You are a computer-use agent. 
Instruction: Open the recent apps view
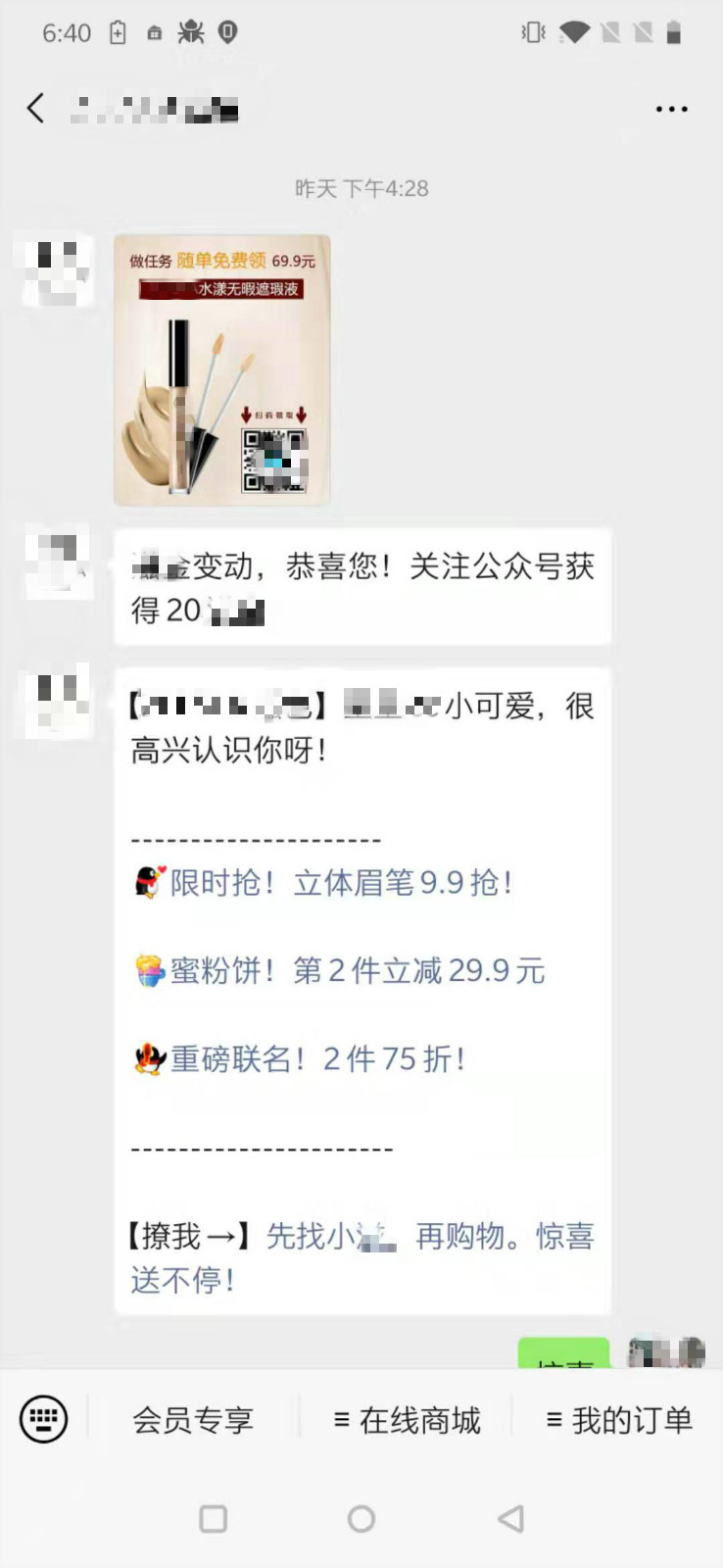click(x=213, y=1519)
